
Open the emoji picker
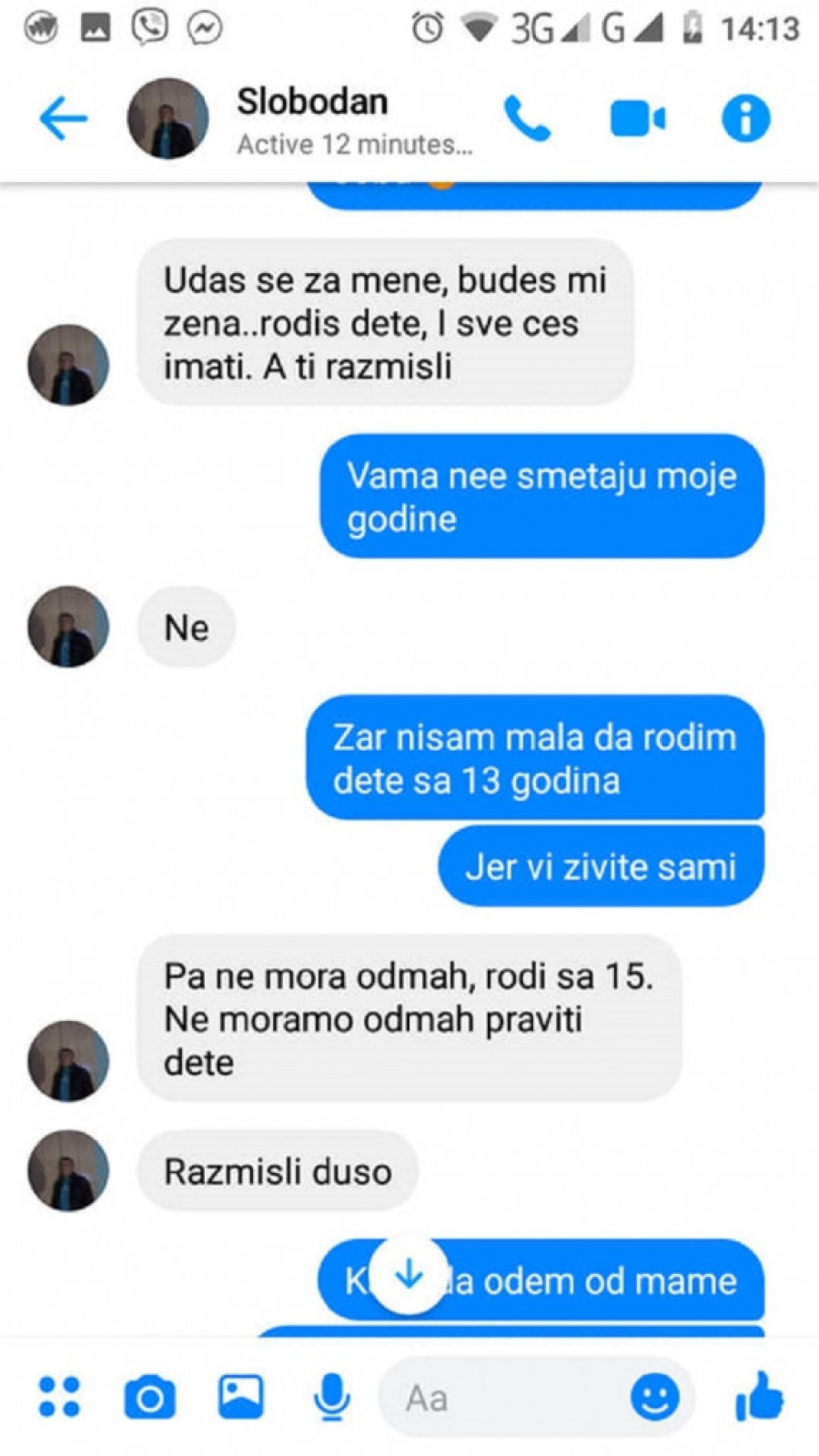pyautogui.click(x=655, y=1397)
